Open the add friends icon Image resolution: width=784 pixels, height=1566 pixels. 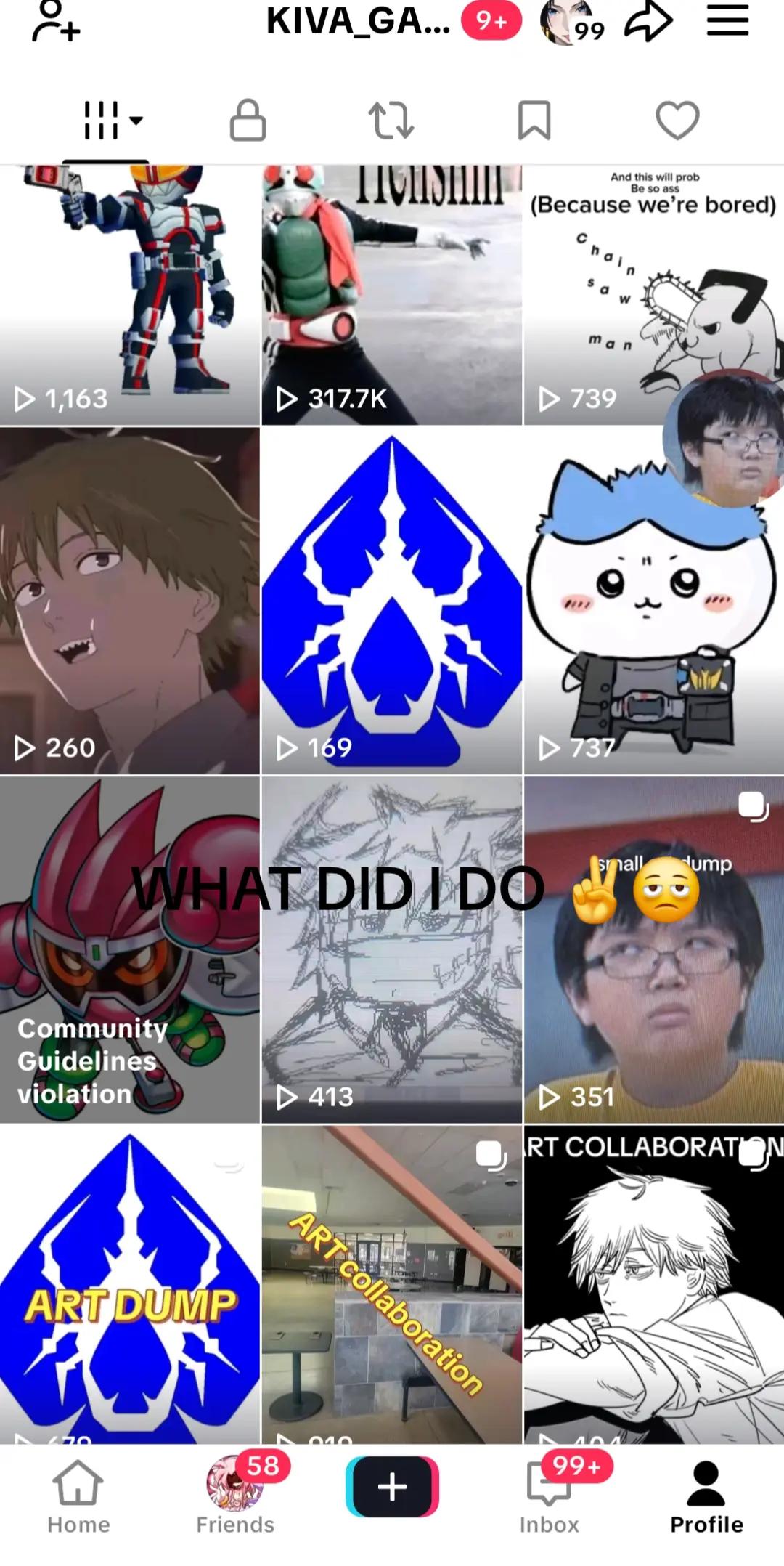click(55, 22)
